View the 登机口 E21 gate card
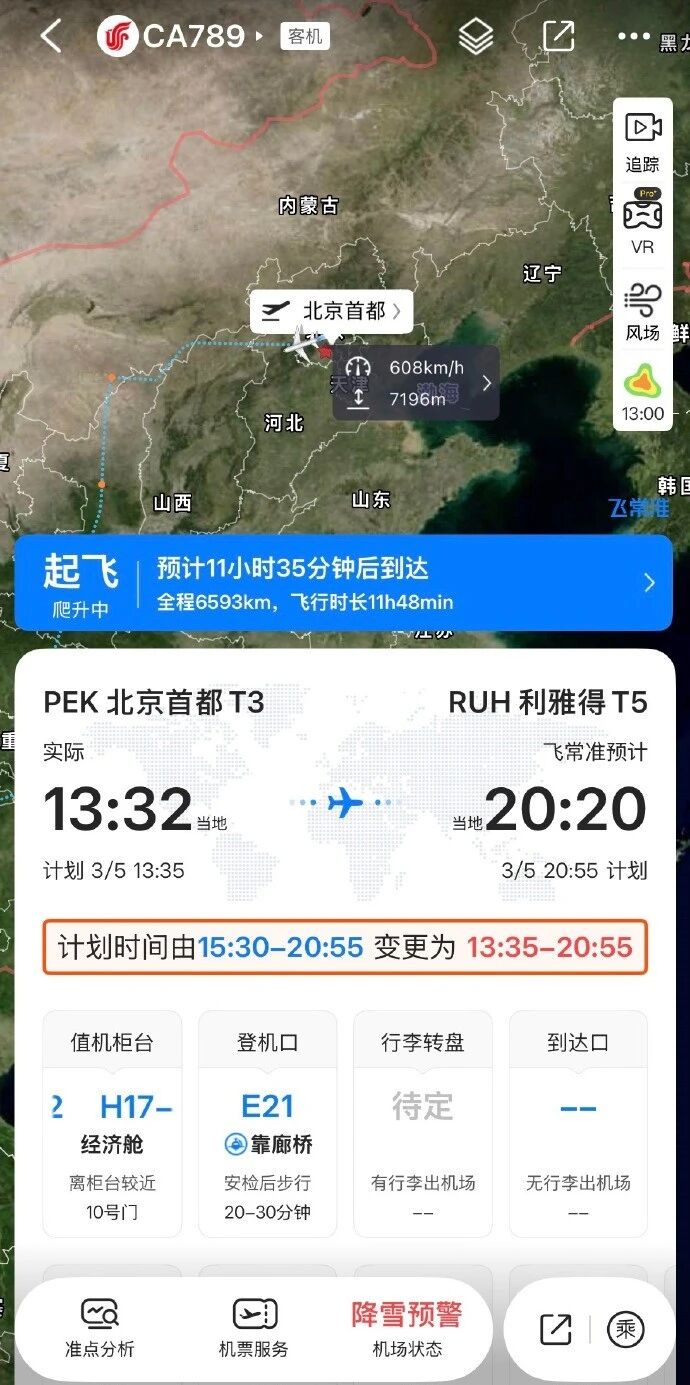Screen dimensions: 690x1385 [268, 1123]
